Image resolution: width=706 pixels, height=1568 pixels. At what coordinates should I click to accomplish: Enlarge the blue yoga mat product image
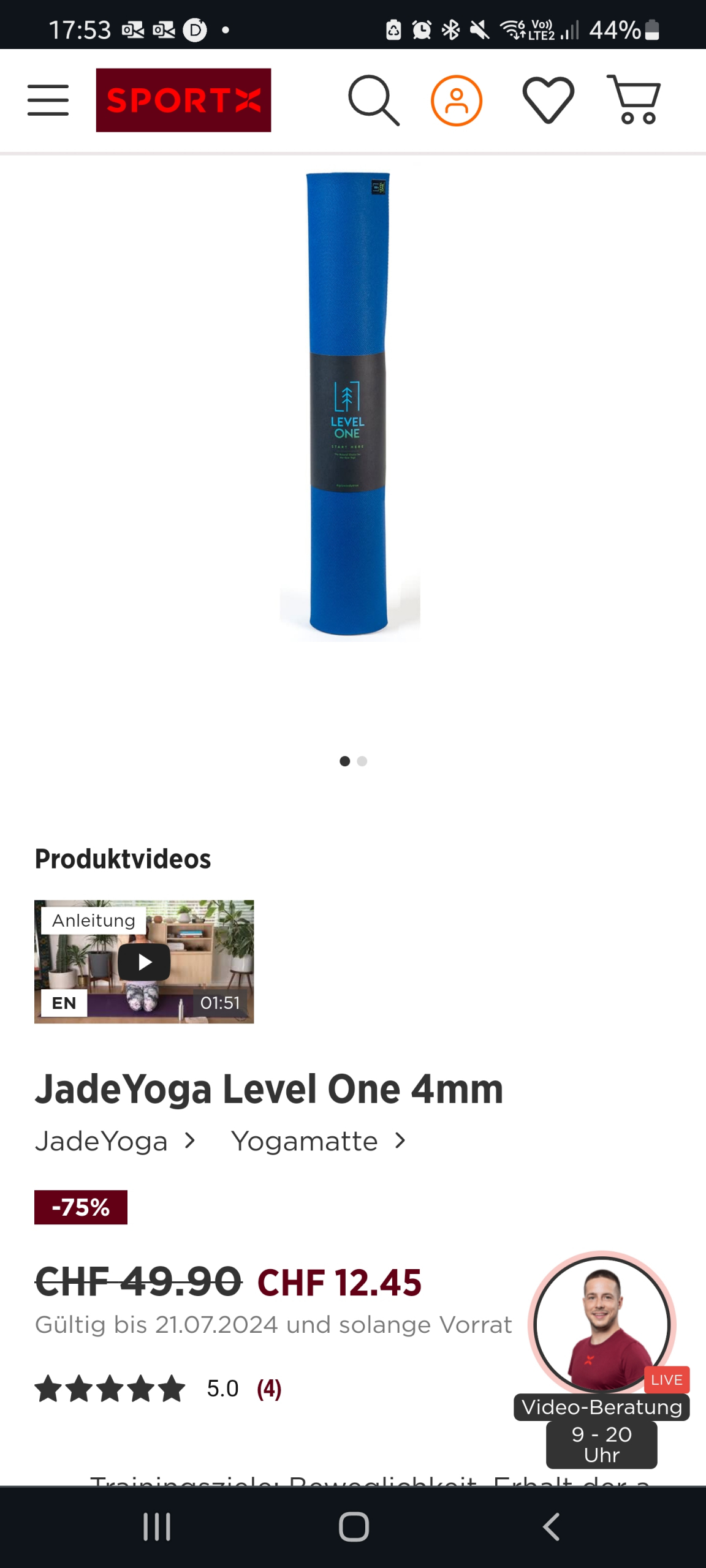(348, 404)
